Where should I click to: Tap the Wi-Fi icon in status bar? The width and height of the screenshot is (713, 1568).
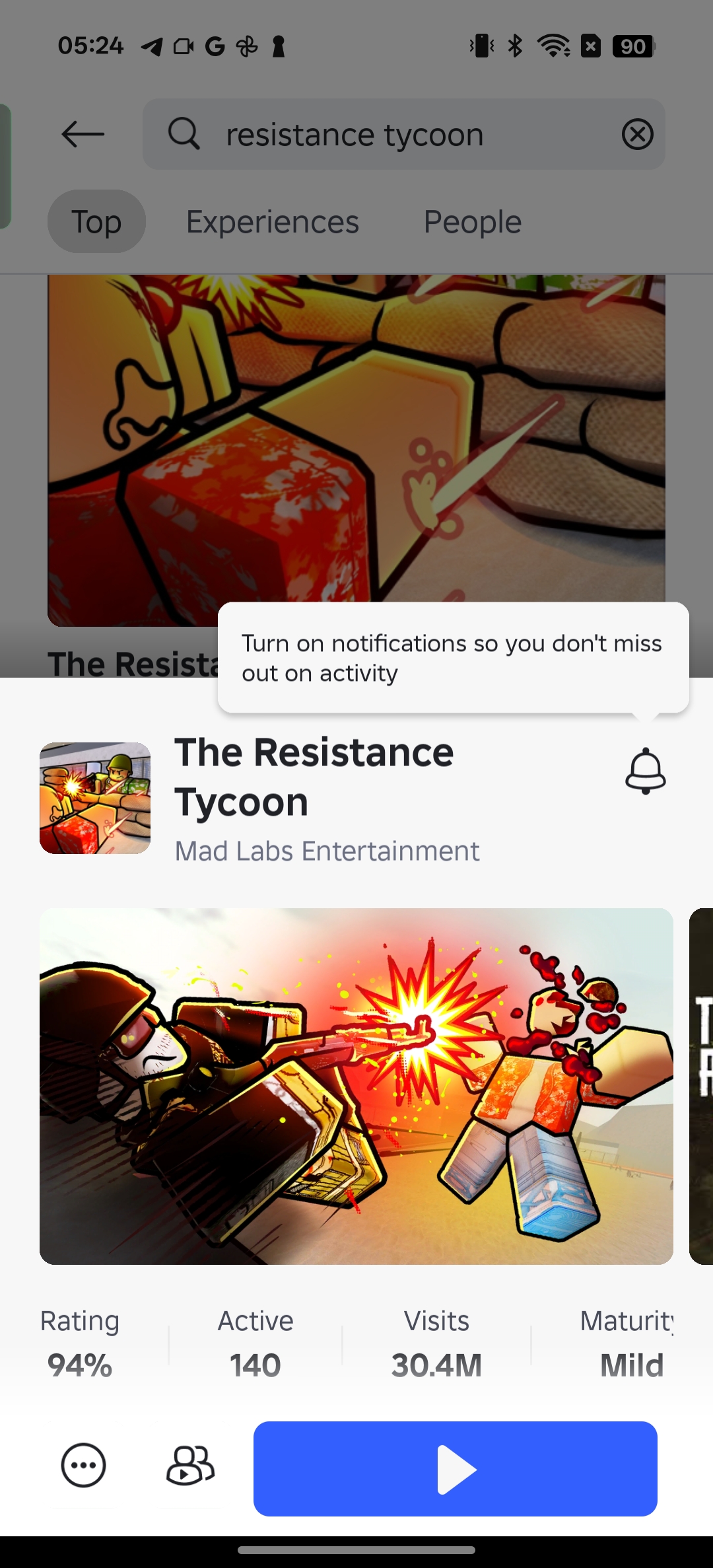[553, 45]
